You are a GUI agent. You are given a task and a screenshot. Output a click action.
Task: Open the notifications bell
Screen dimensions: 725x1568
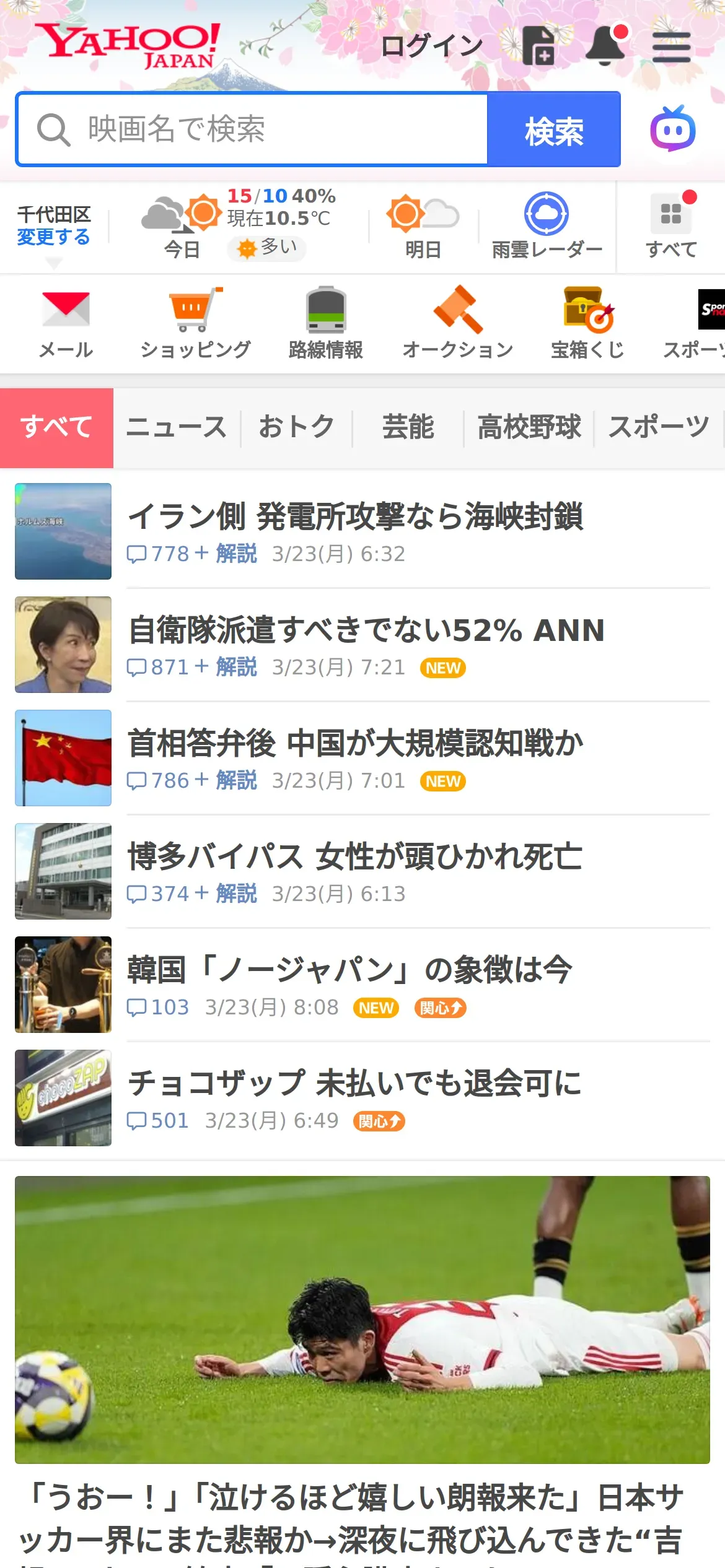tap(605, 46)
